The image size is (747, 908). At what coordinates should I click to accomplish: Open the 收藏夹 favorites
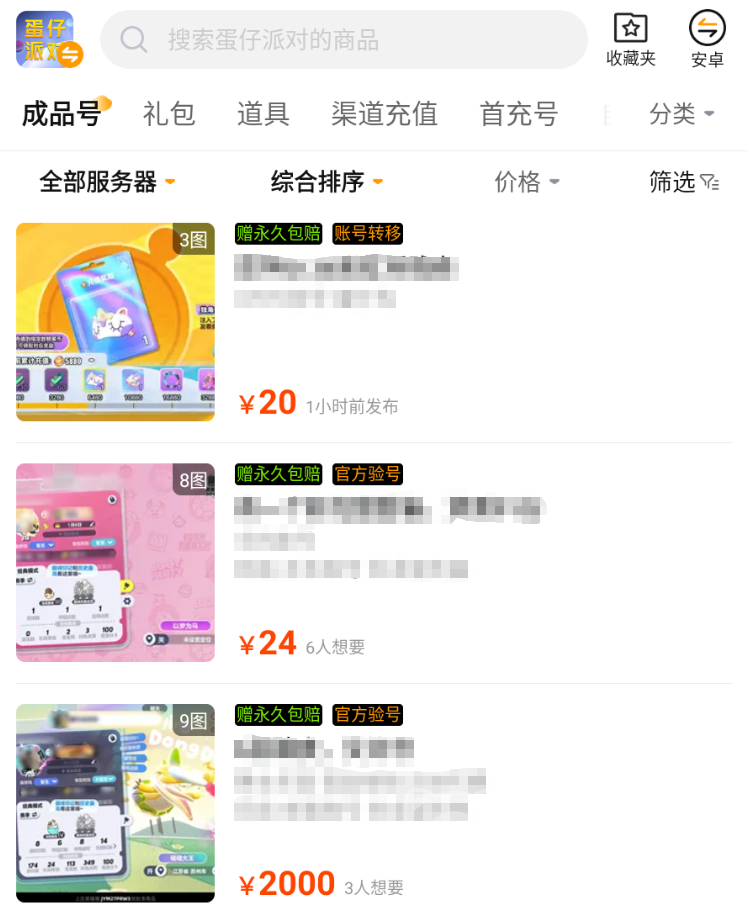tap(631, 40)
